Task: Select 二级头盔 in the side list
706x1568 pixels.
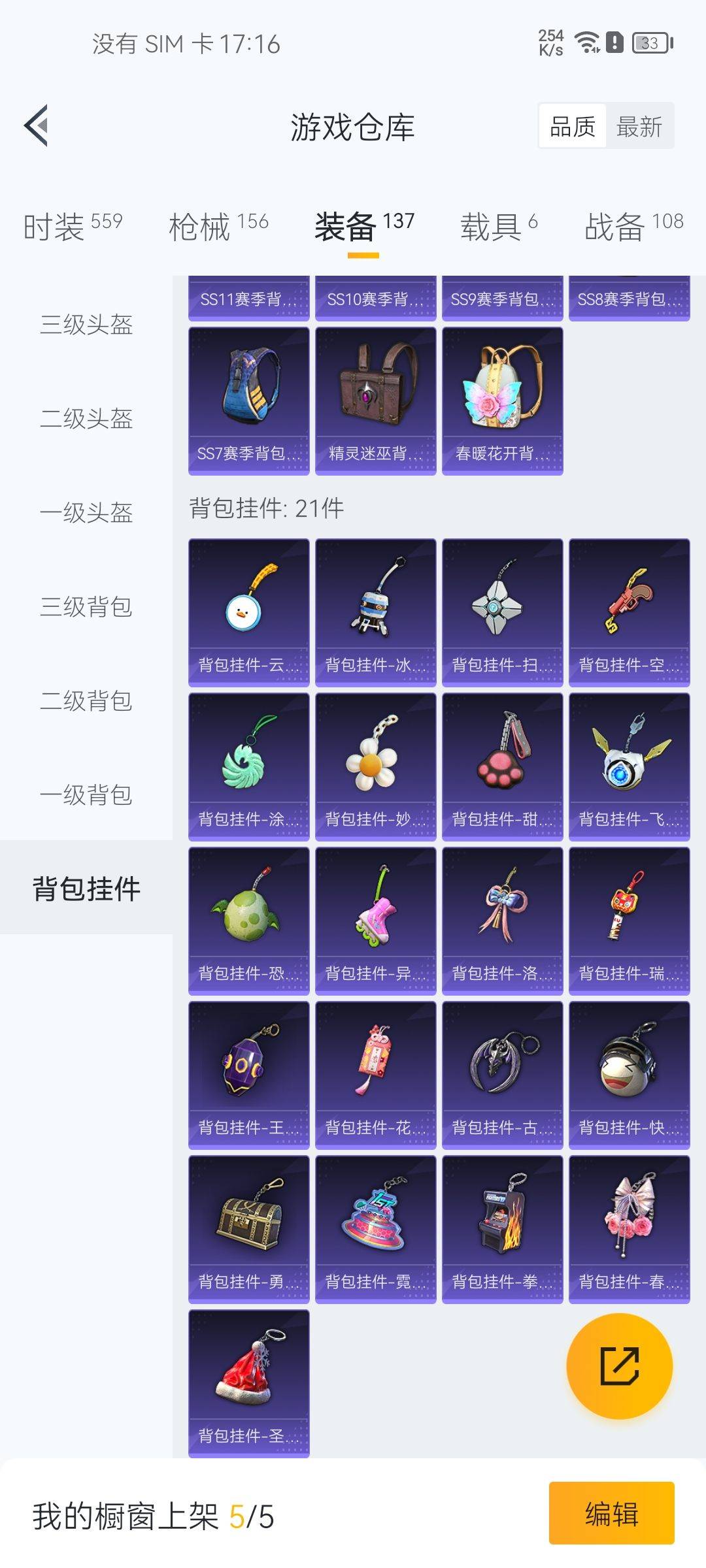Action: pos(86,419)
